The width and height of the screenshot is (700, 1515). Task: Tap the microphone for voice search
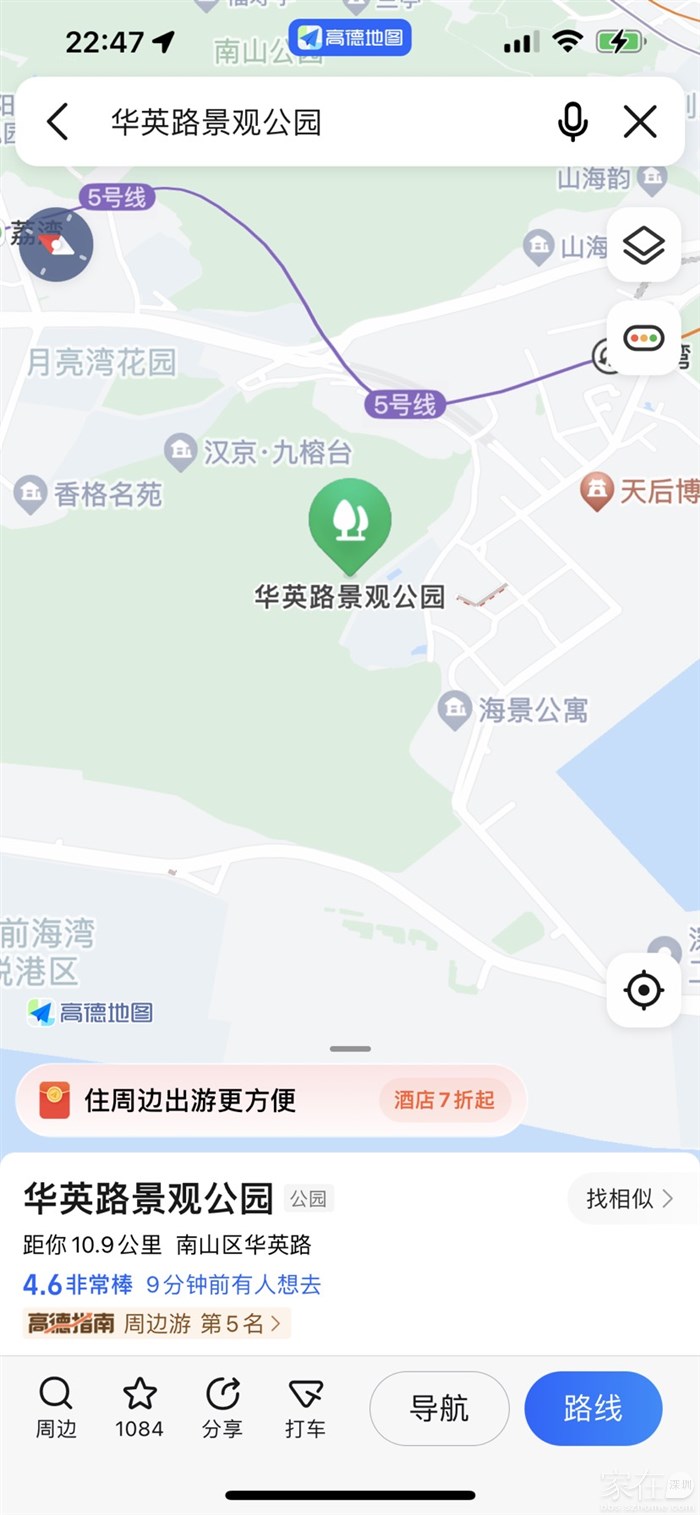[572, 122]
